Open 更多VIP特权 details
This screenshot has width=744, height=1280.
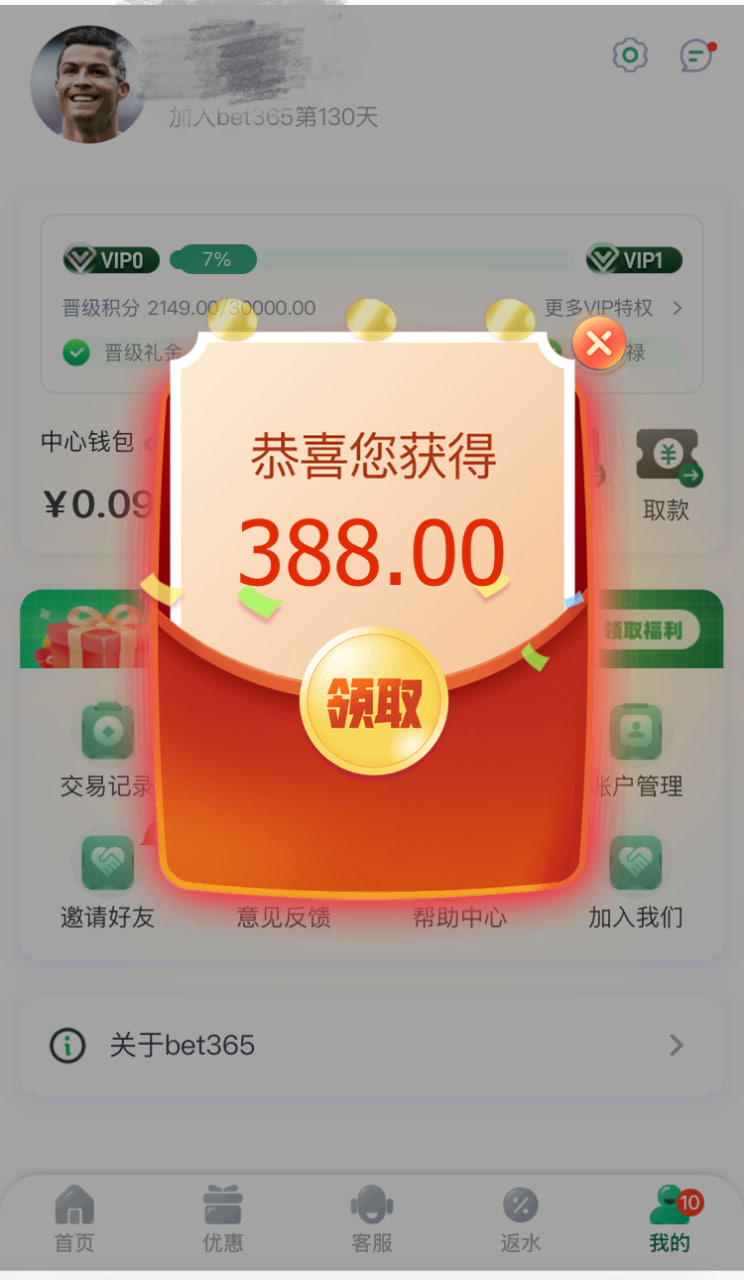[x=612, y=308]
